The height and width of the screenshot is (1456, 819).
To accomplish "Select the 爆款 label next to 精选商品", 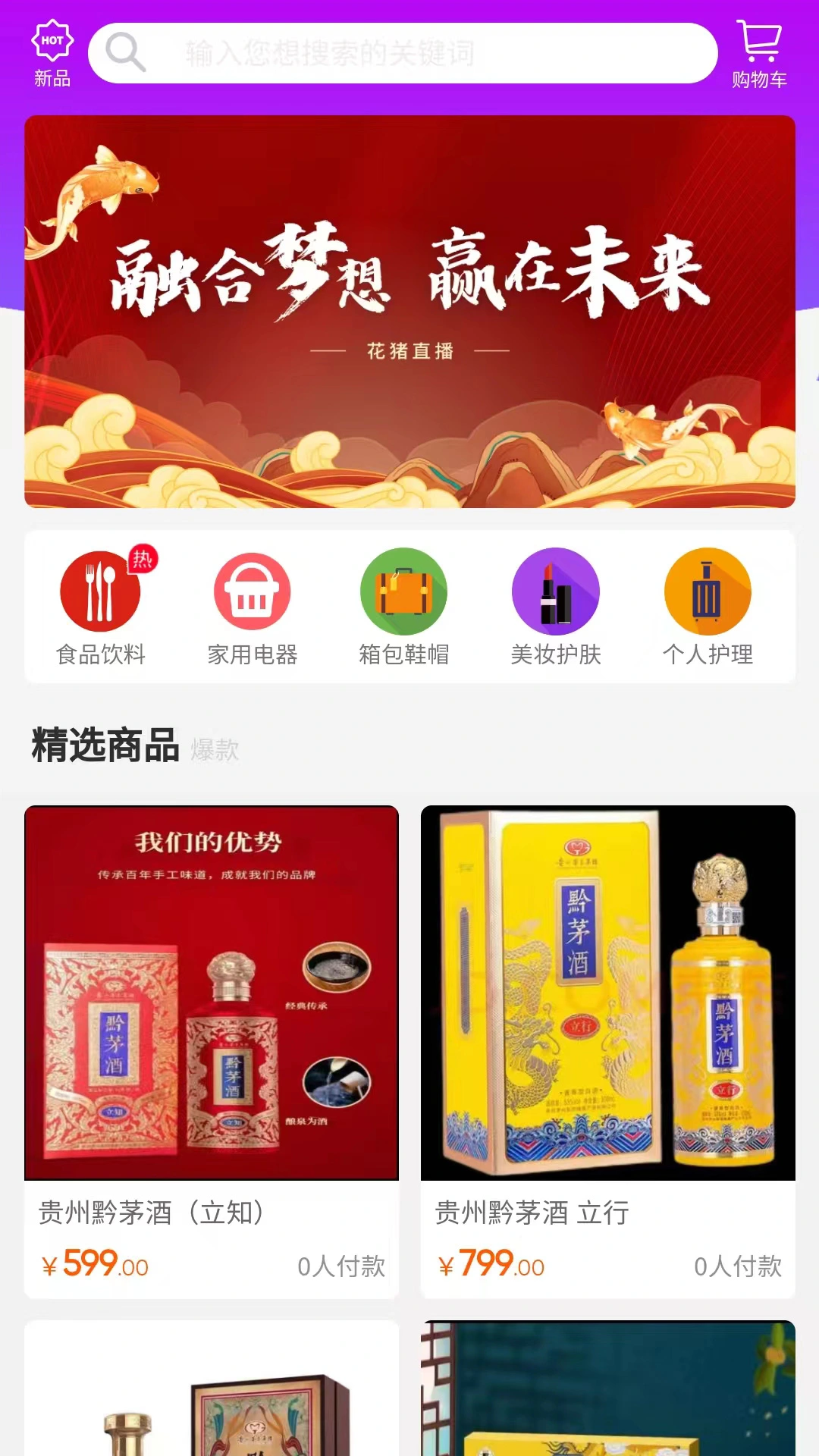I will pyautogui.click(x=215, y=752).
